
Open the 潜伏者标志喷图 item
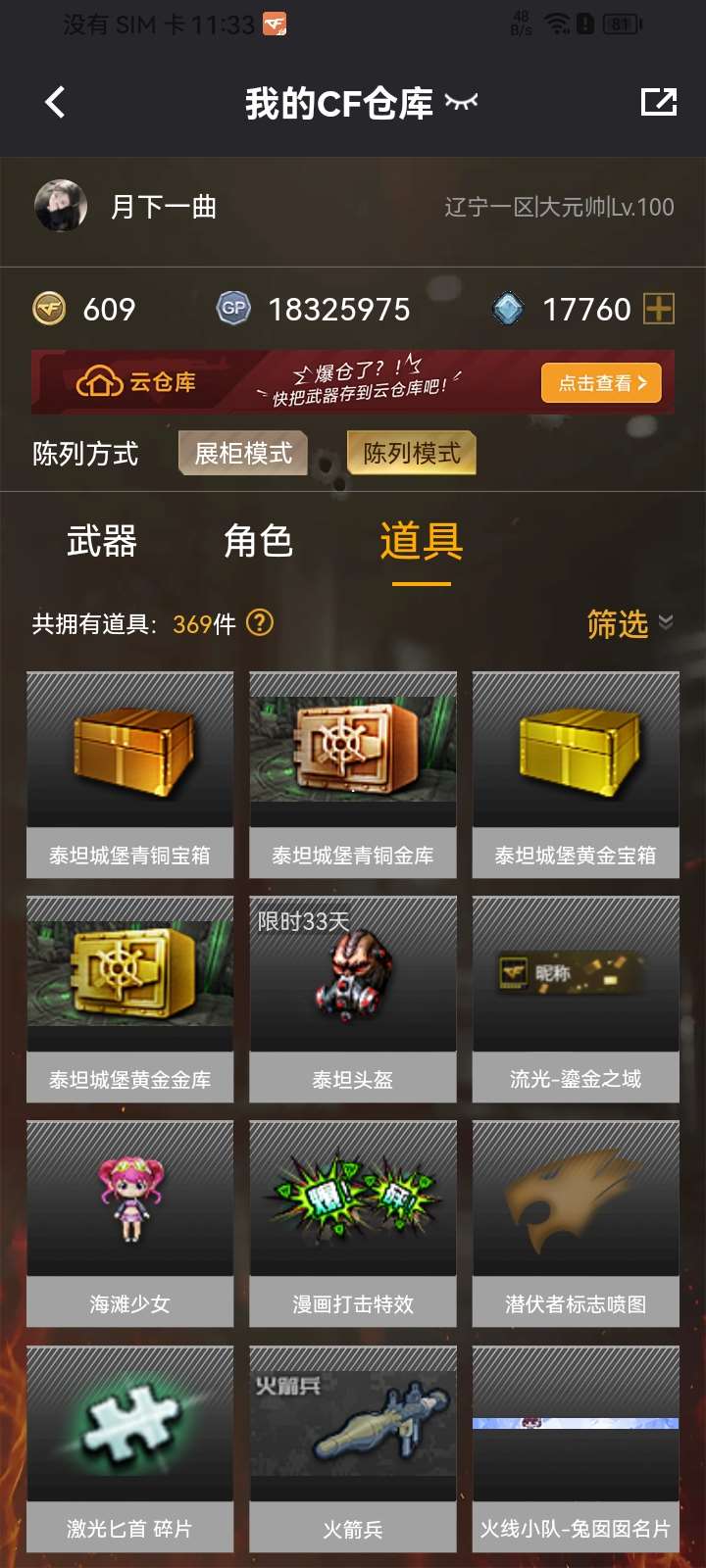click(x=576, y=1223)
